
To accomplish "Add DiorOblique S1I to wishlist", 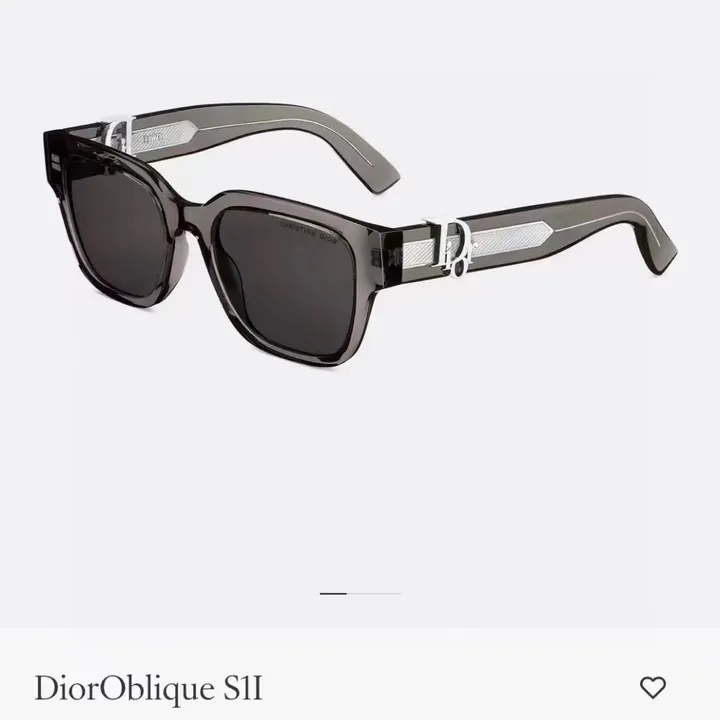I will [653, 687].
